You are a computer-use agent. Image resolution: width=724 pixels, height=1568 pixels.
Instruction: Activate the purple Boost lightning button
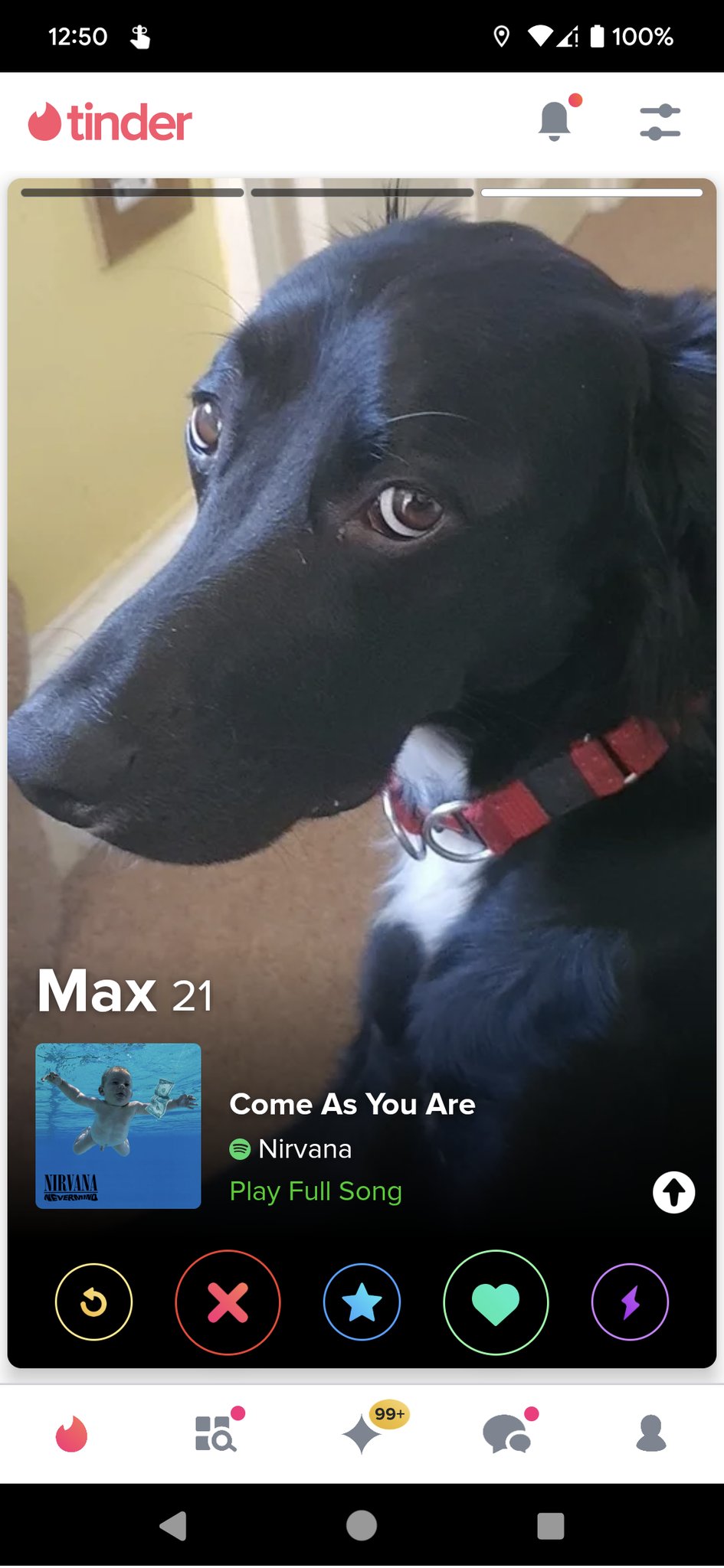click(630, 1302)
